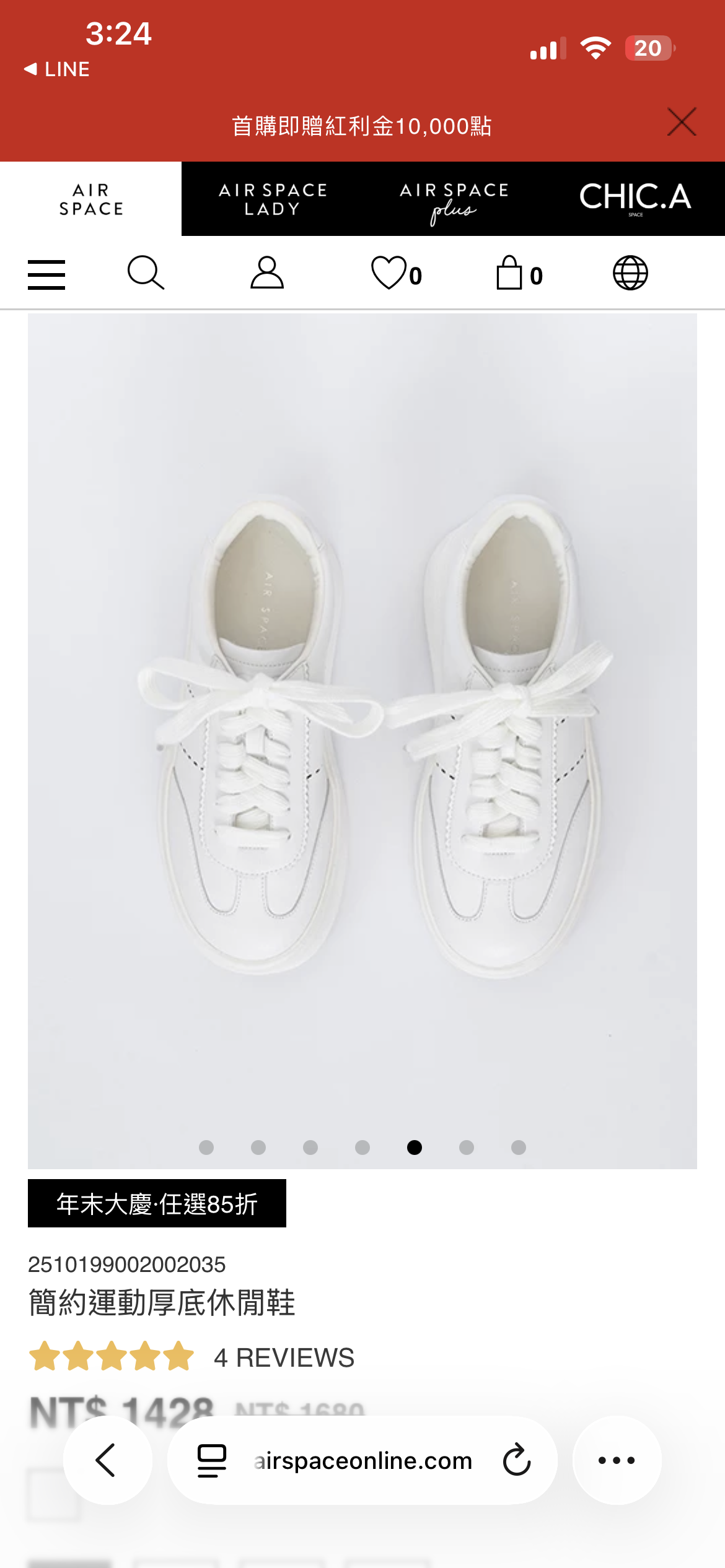Open the year-end 85% off promotion tag

tap(157, 1203)
